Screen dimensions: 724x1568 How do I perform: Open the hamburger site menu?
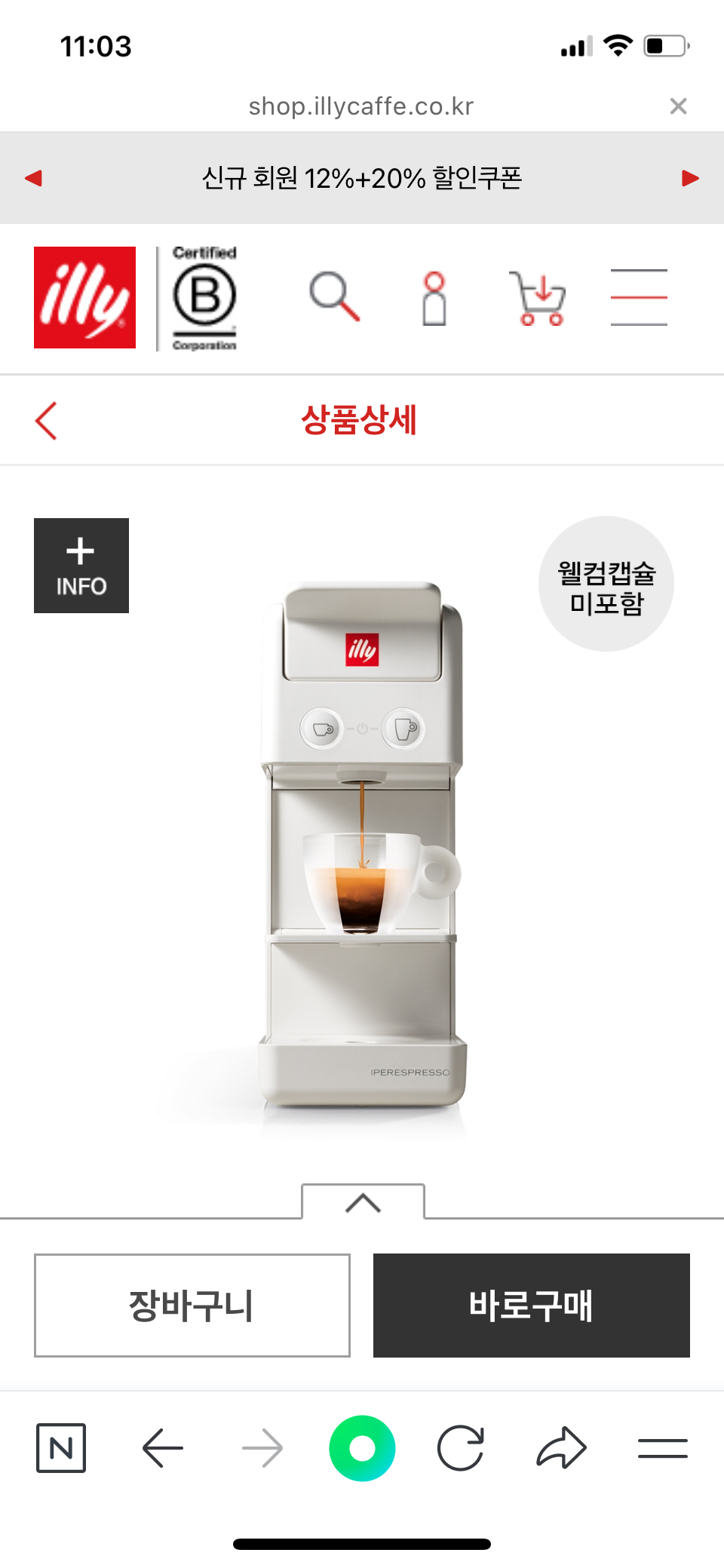[639, 297]
